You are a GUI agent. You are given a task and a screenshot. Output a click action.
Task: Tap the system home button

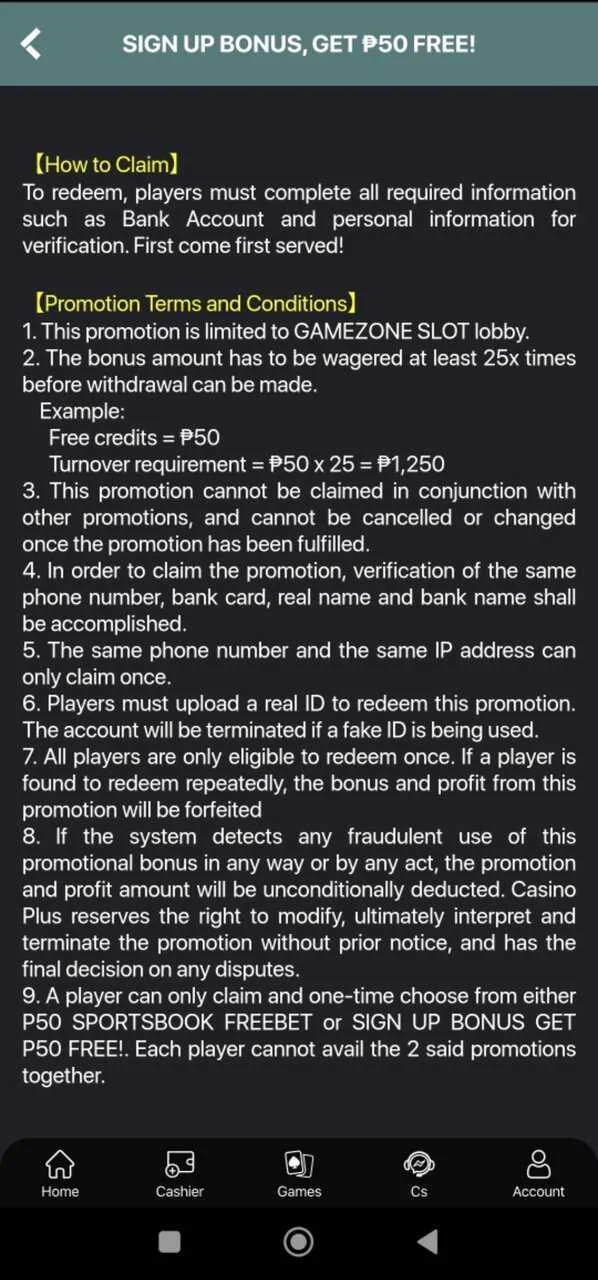coord(298,1242)
